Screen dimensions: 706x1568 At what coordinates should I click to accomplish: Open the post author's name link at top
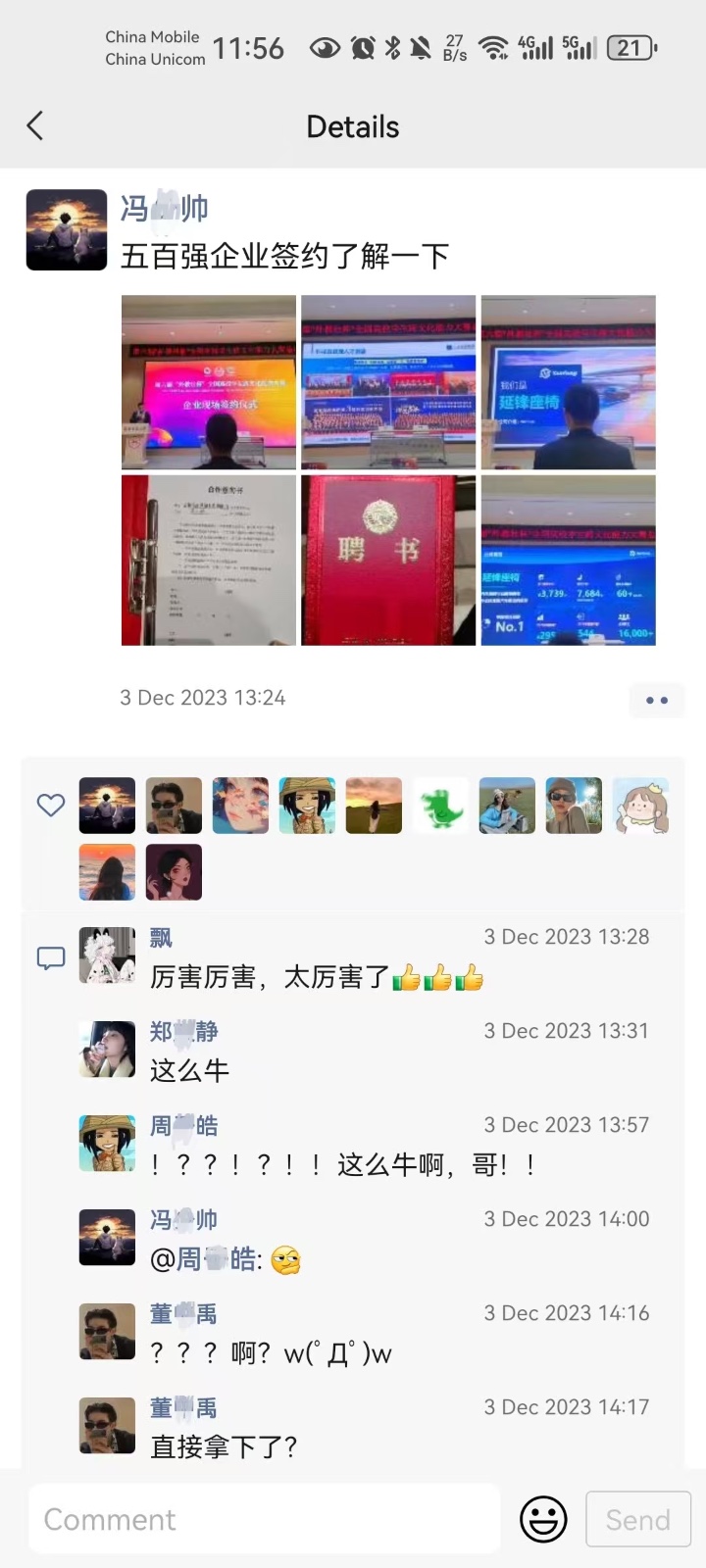[164, 208]
